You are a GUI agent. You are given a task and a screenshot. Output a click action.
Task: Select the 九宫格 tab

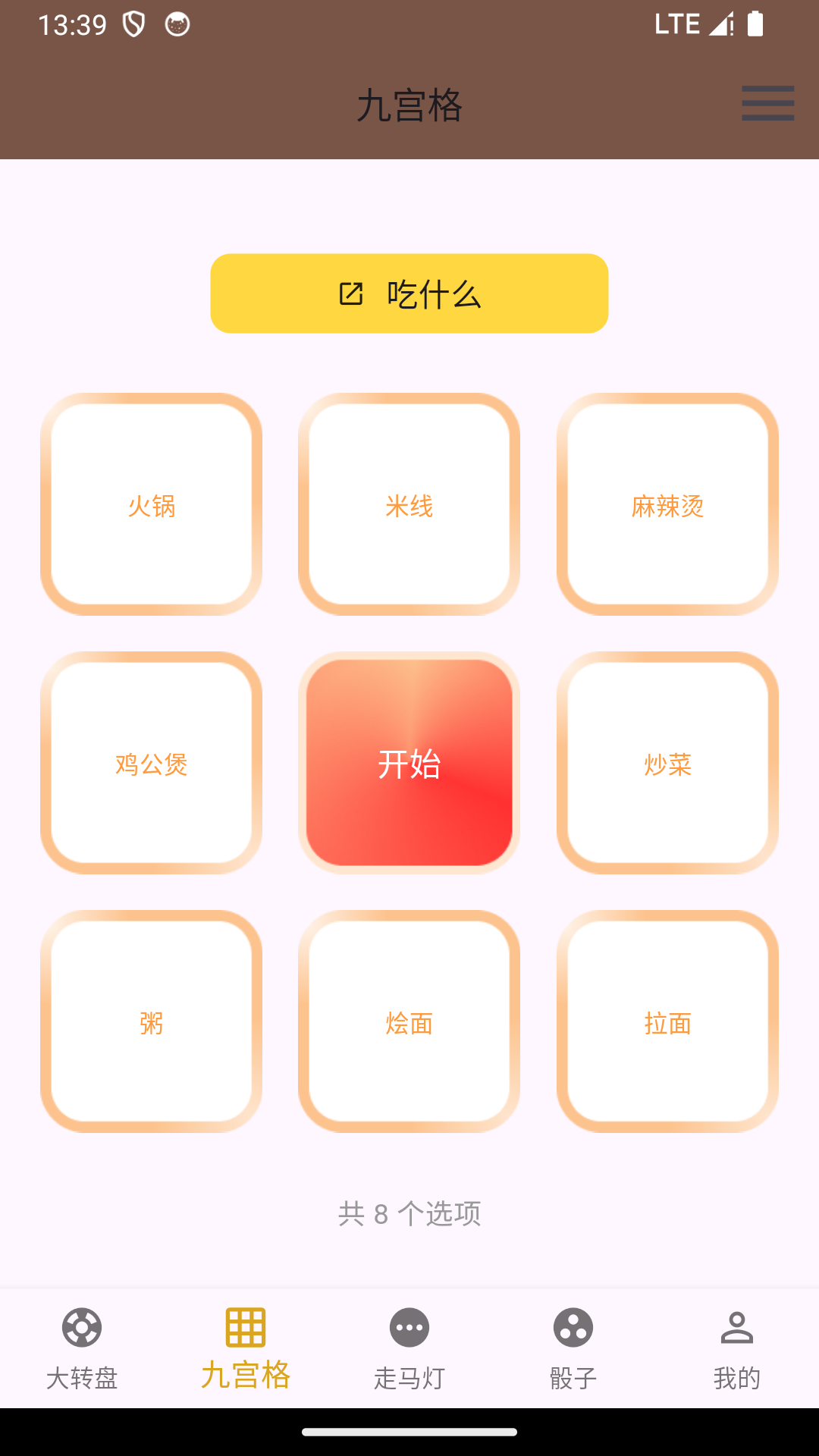click(246, 1348)
